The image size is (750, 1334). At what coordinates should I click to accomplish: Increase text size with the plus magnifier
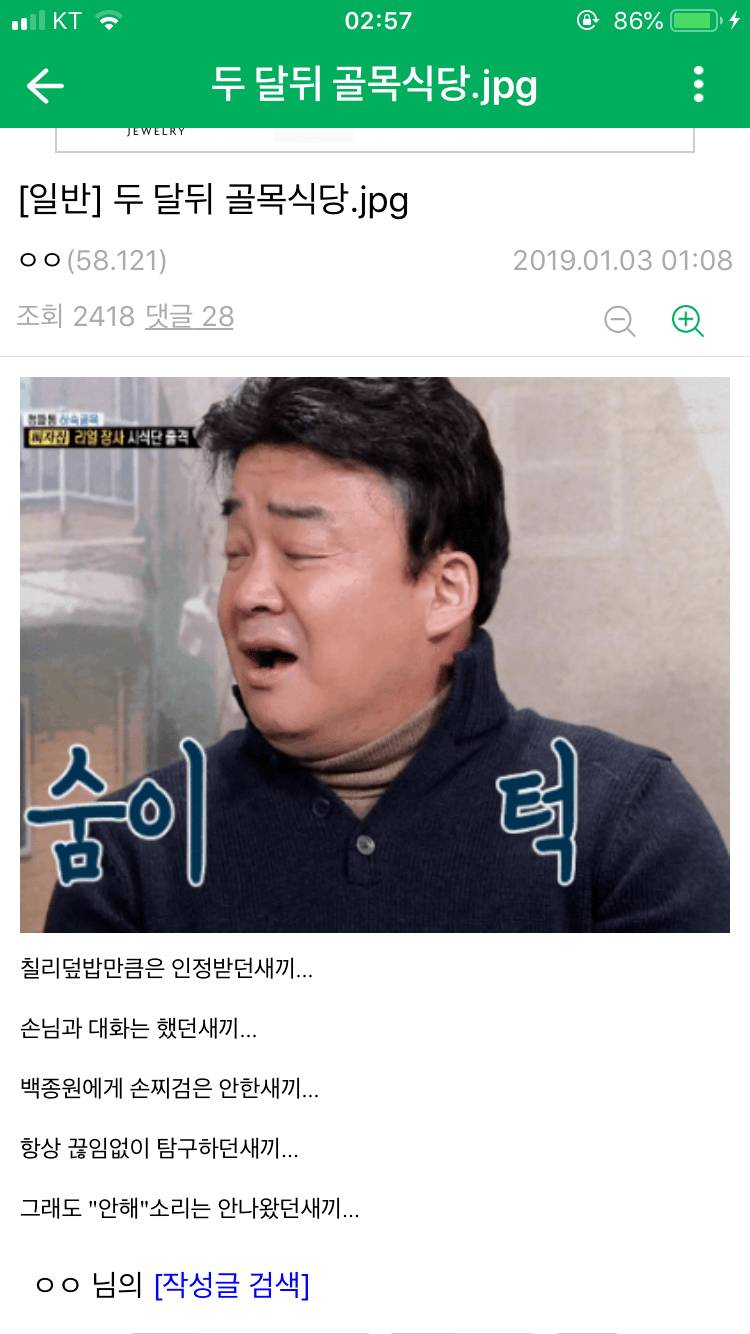(687, 321)
